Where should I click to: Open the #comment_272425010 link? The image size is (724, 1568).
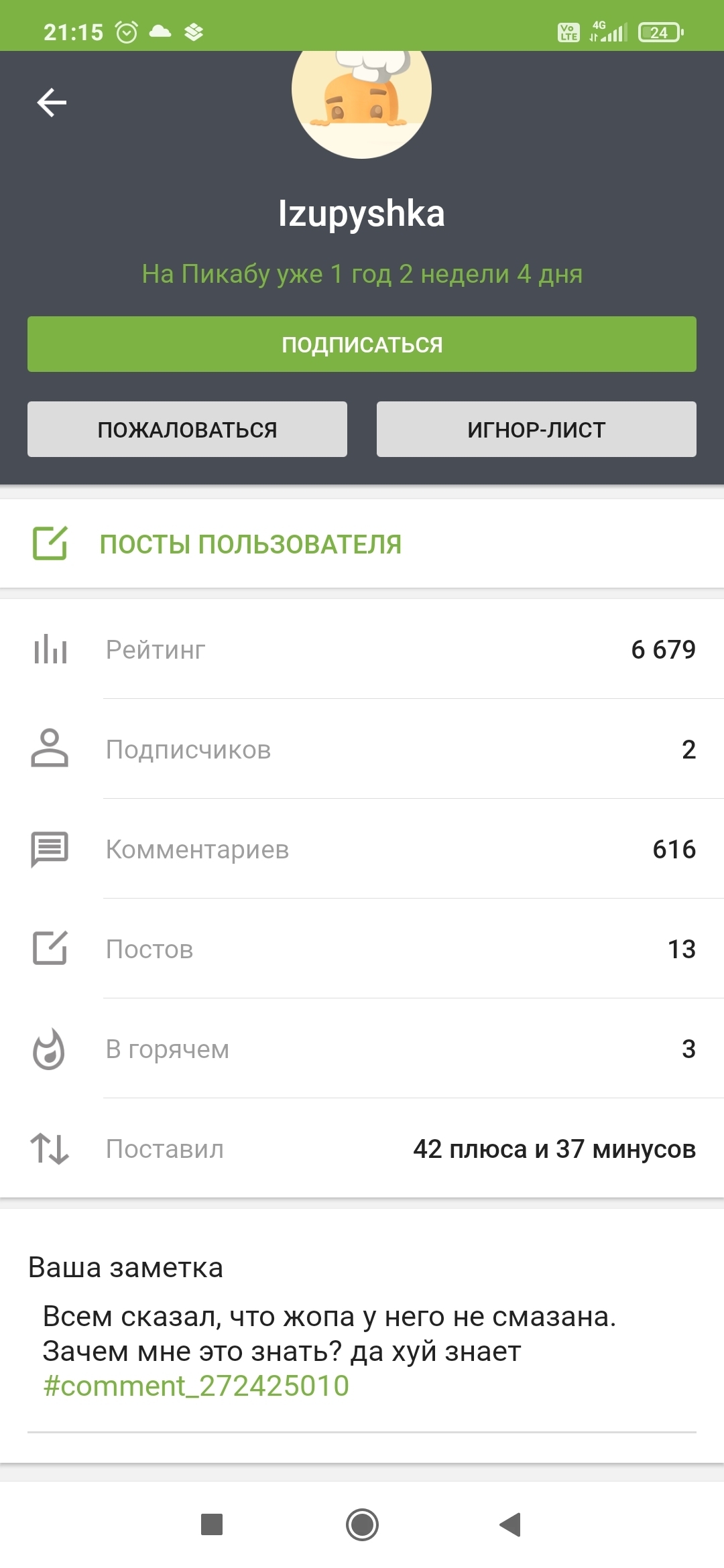196,1386
